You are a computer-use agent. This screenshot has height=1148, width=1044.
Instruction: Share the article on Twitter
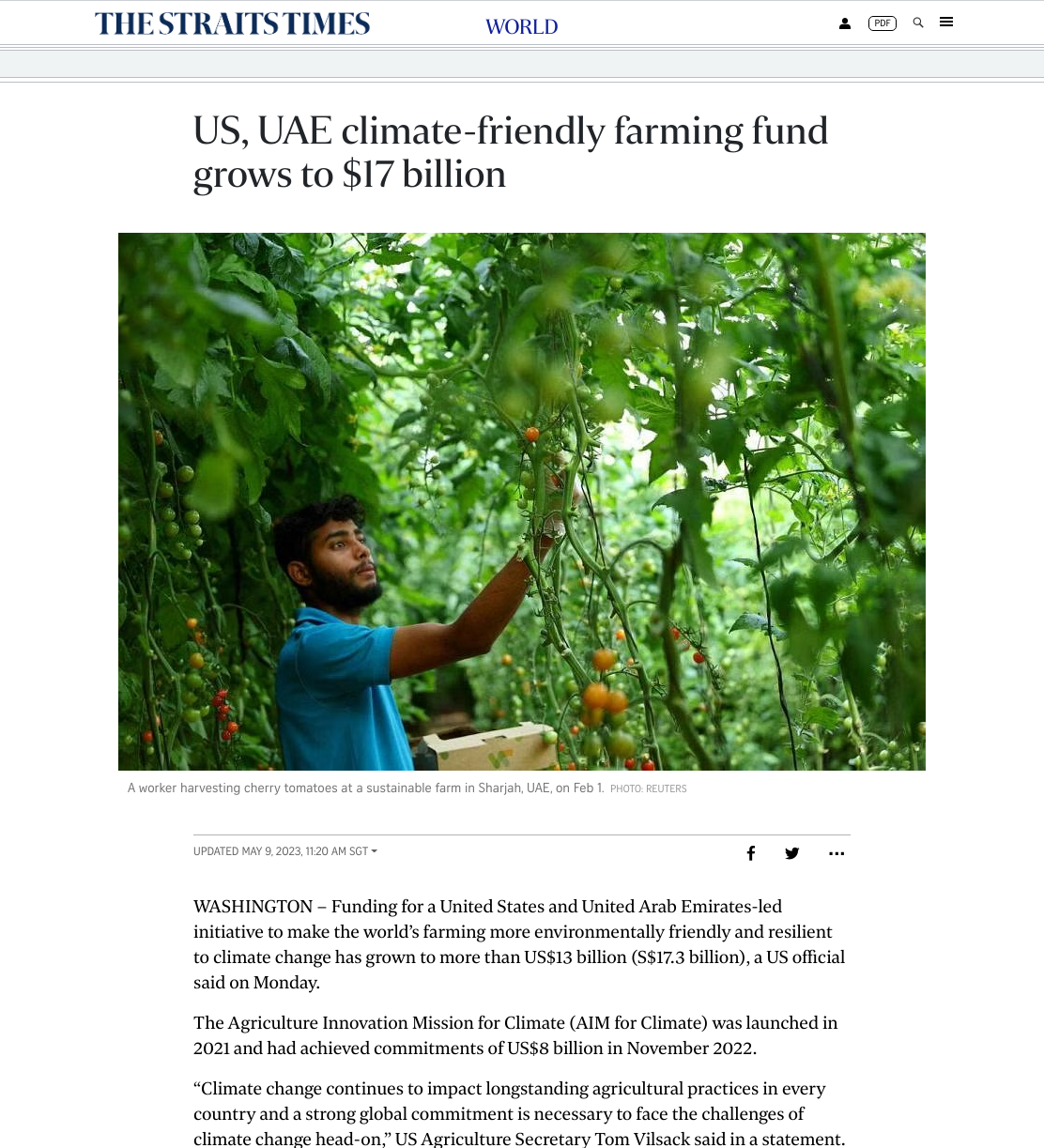coord(792,853)
